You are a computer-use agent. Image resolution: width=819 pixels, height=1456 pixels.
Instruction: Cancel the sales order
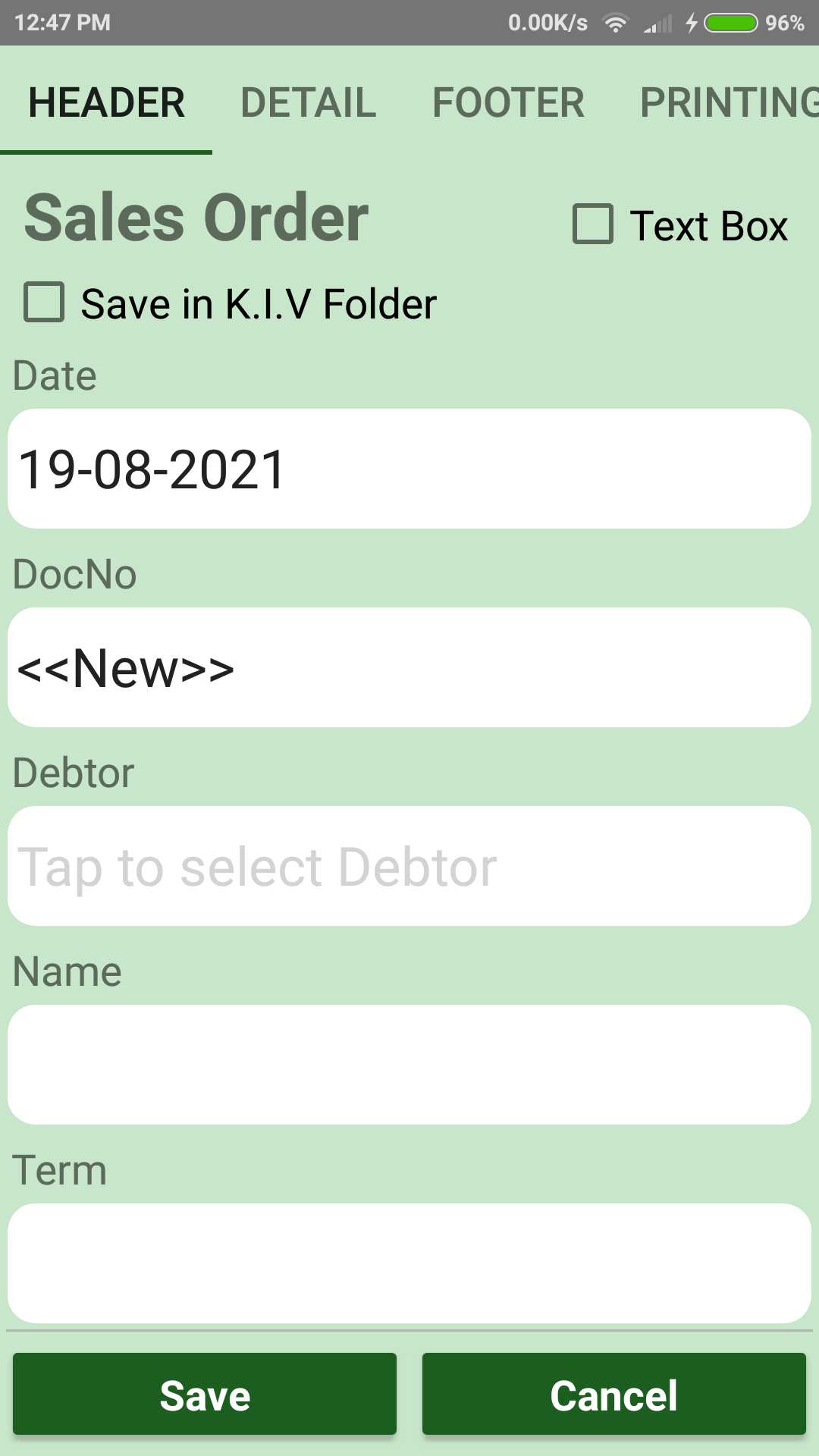(613, 1395)
